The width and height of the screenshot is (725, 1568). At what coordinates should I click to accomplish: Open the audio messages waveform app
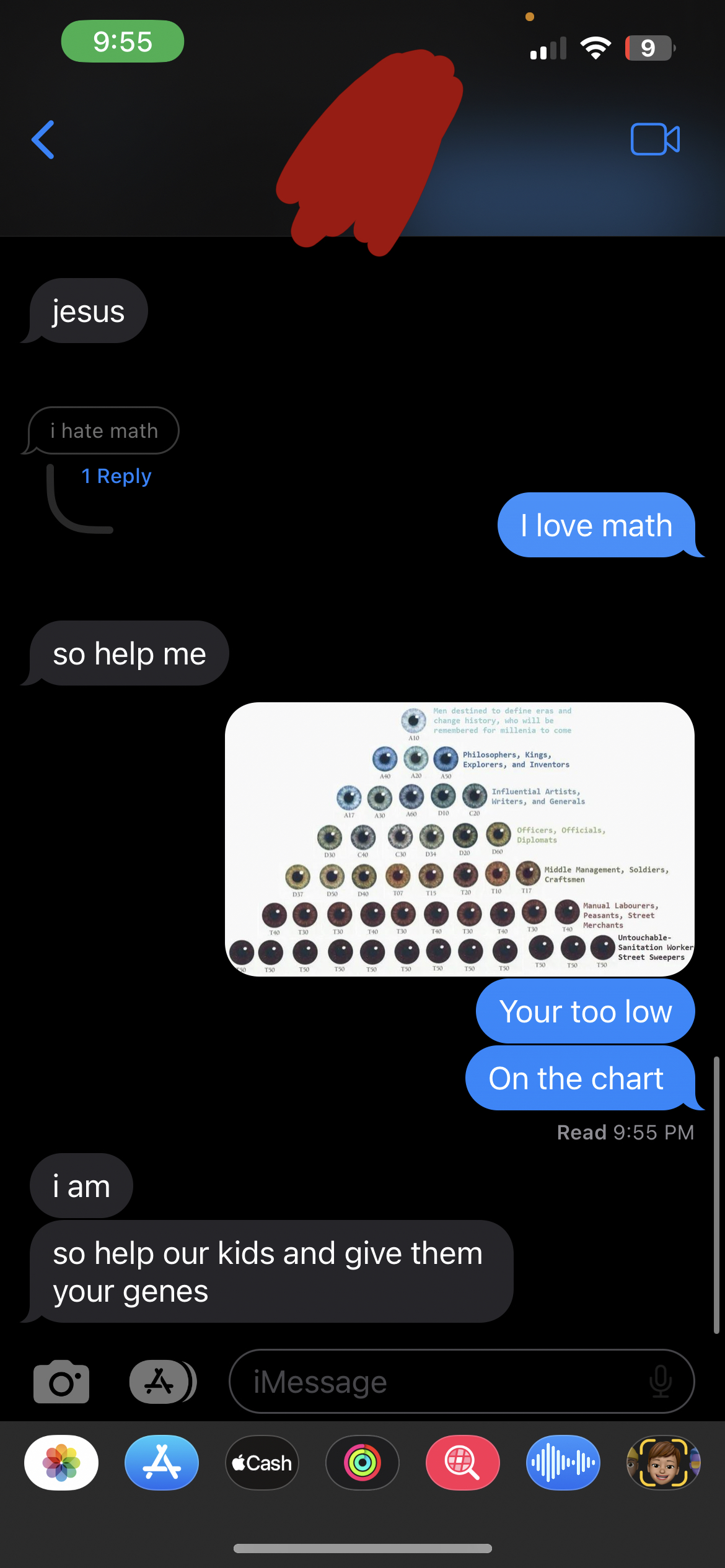[563, 1463]
